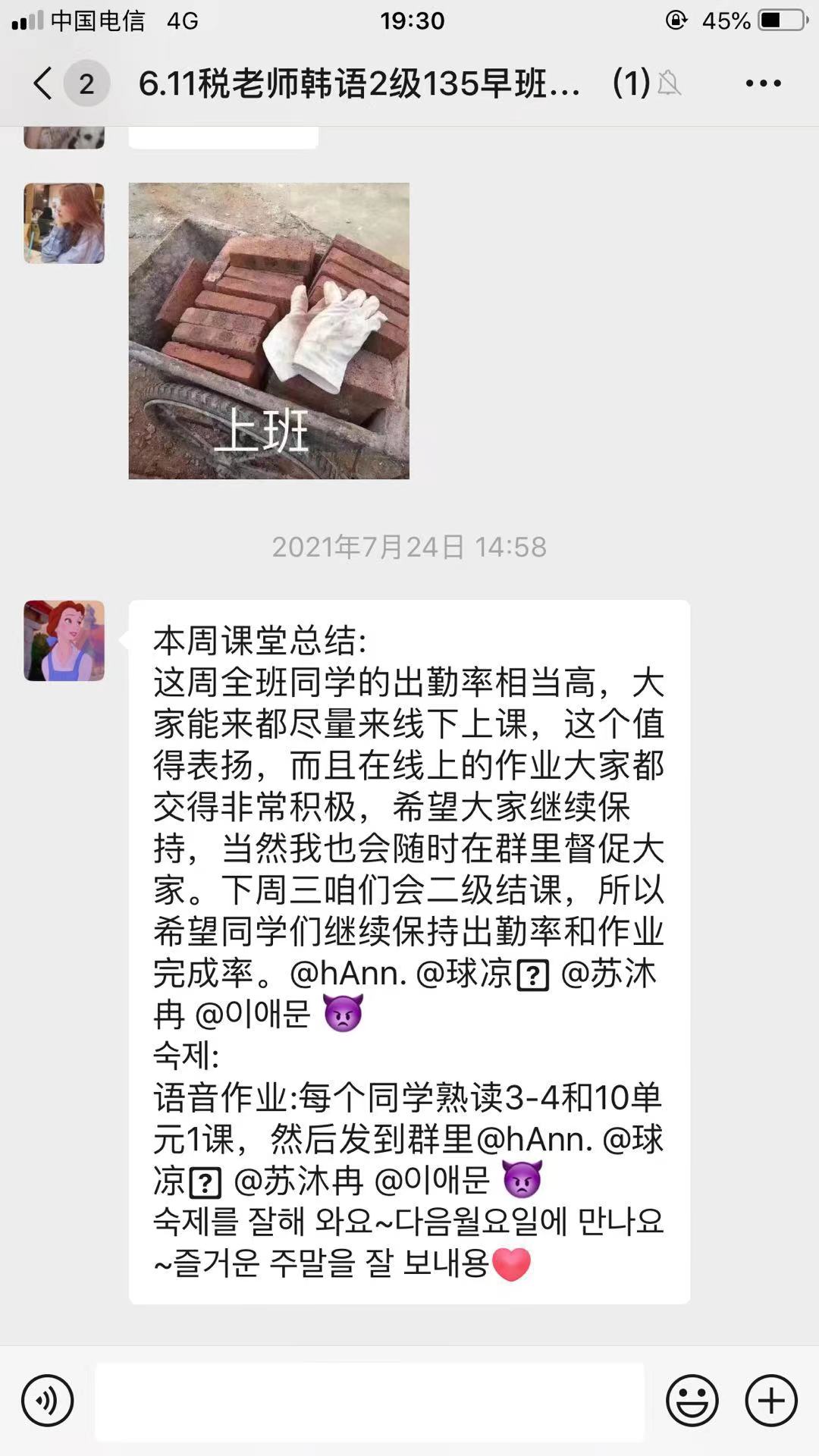Focus the message text field
Screen dimensions: 819x1456
pyautogui.click(x=369, y=1401)
